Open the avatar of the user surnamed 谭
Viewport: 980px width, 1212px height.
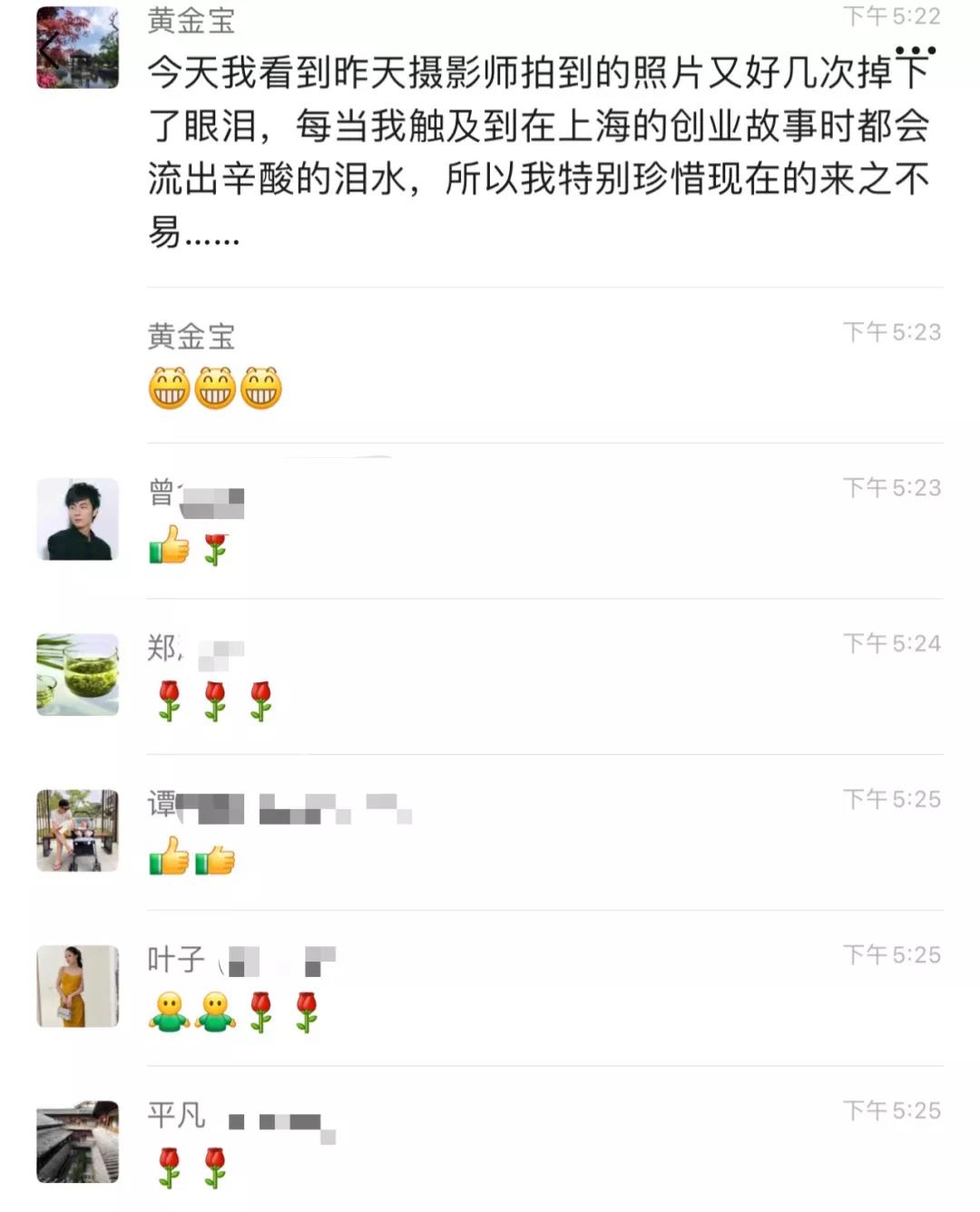[78, 830]
